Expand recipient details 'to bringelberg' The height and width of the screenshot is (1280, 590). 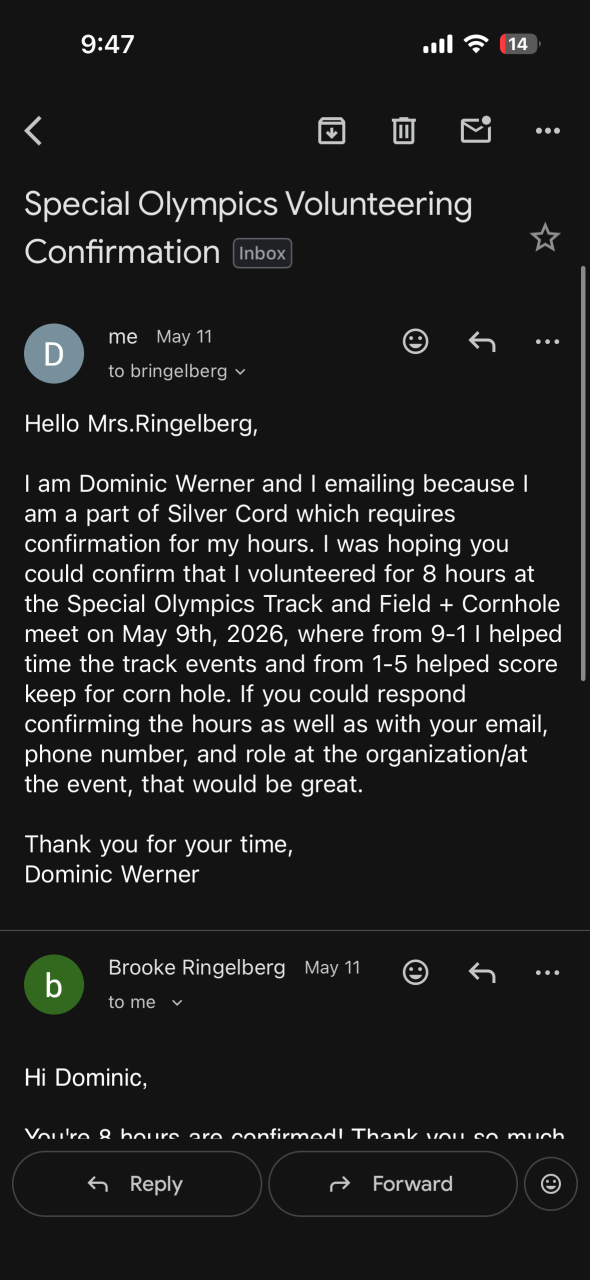point(177,371)
